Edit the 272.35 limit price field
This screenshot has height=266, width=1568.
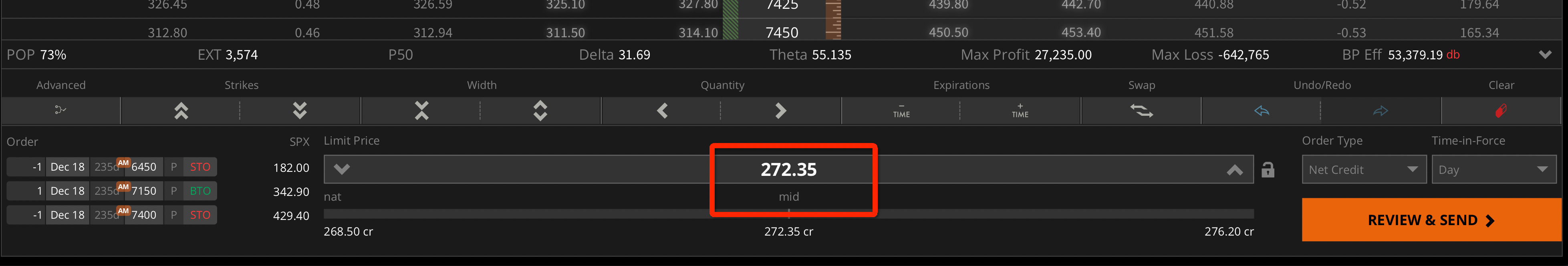(788, 169)
